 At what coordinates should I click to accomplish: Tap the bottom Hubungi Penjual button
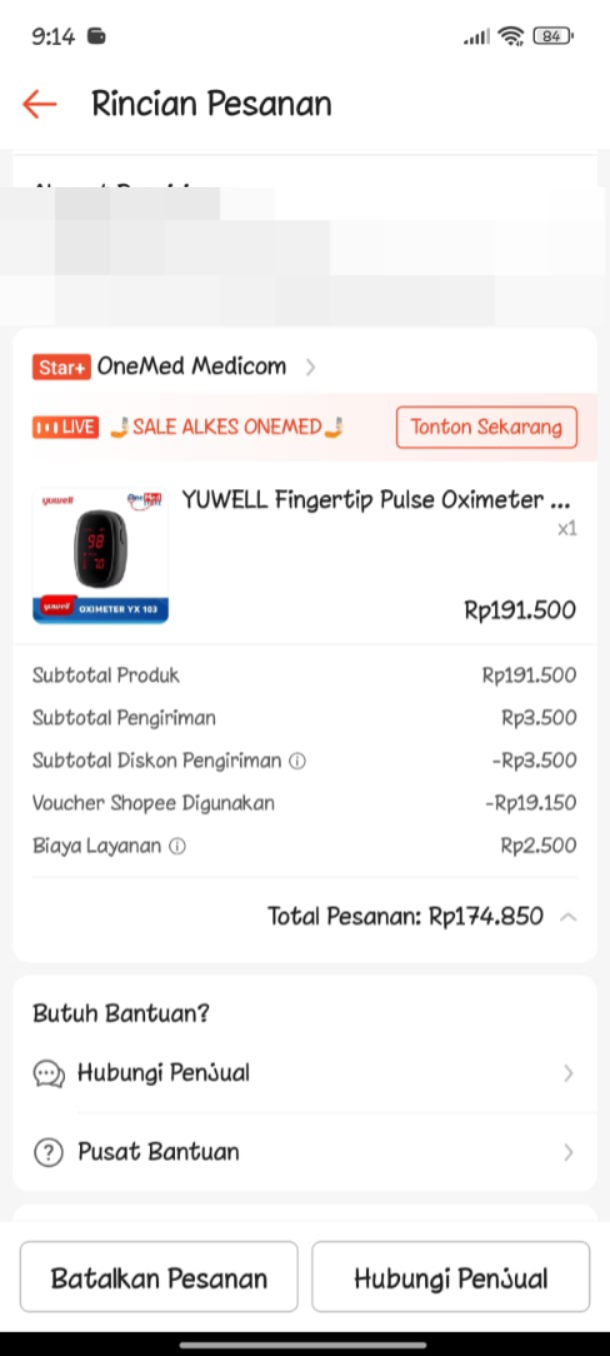[x=450, y=1277]
